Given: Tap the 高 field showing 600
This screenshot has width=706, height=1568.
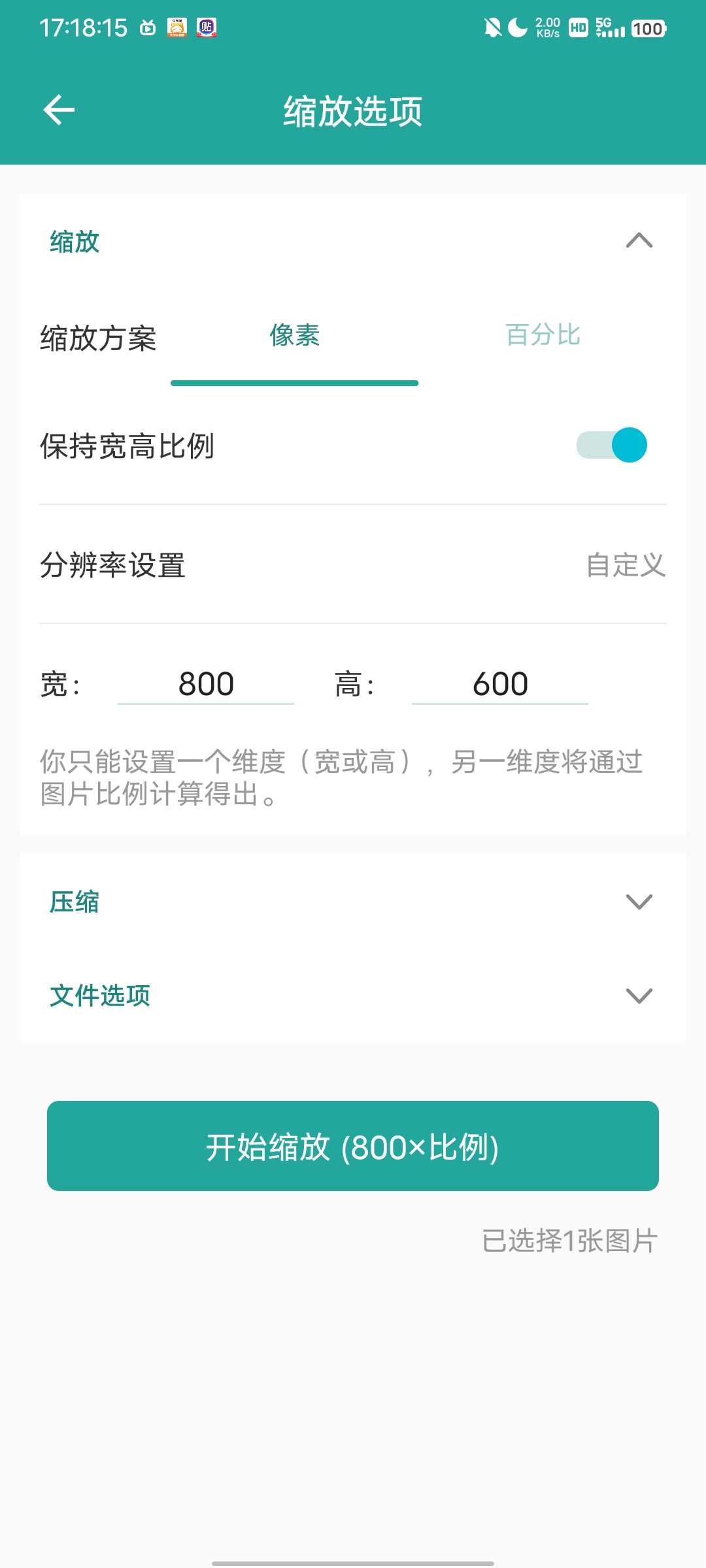Looking at the screenshot, I should coord(500,685).
